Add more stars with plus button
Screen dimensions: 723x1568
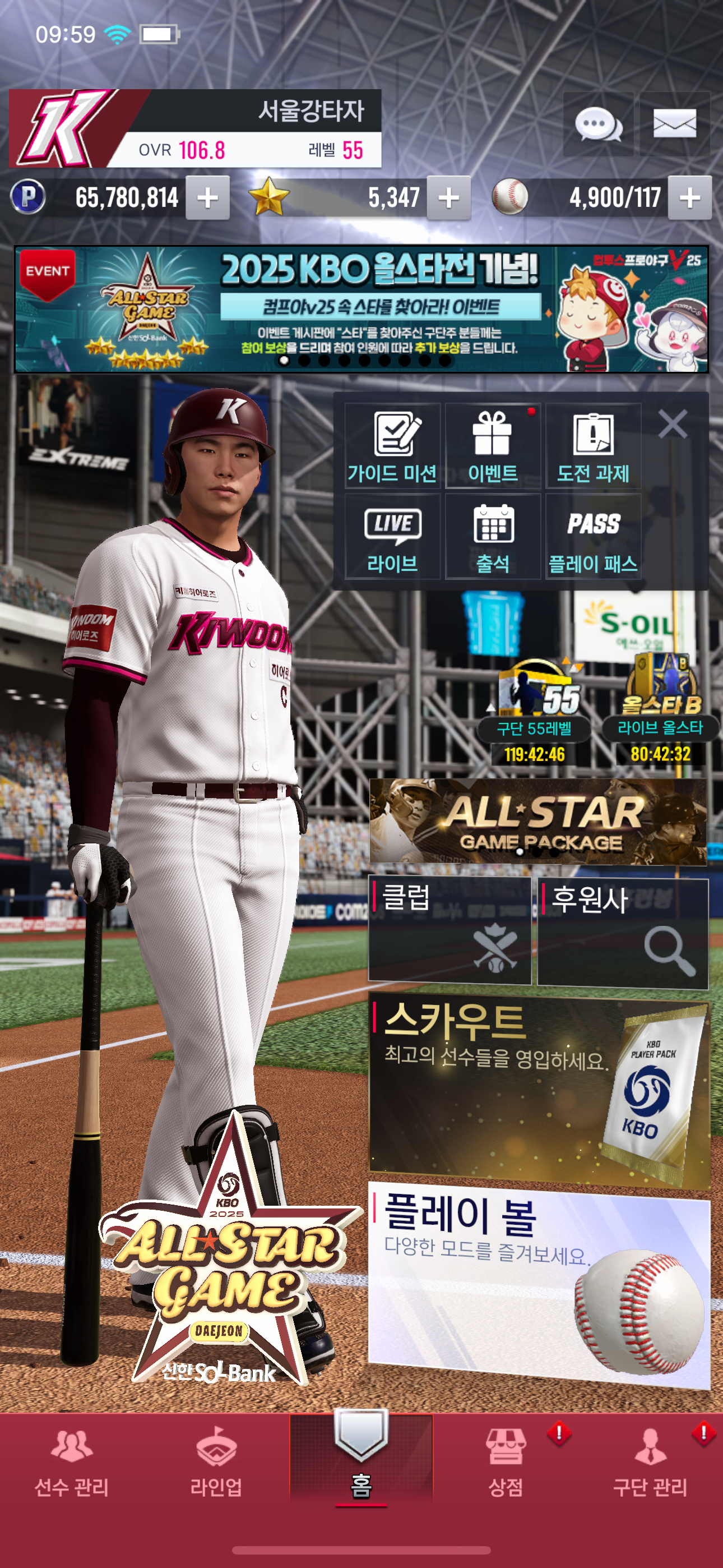tap(448, 198)
